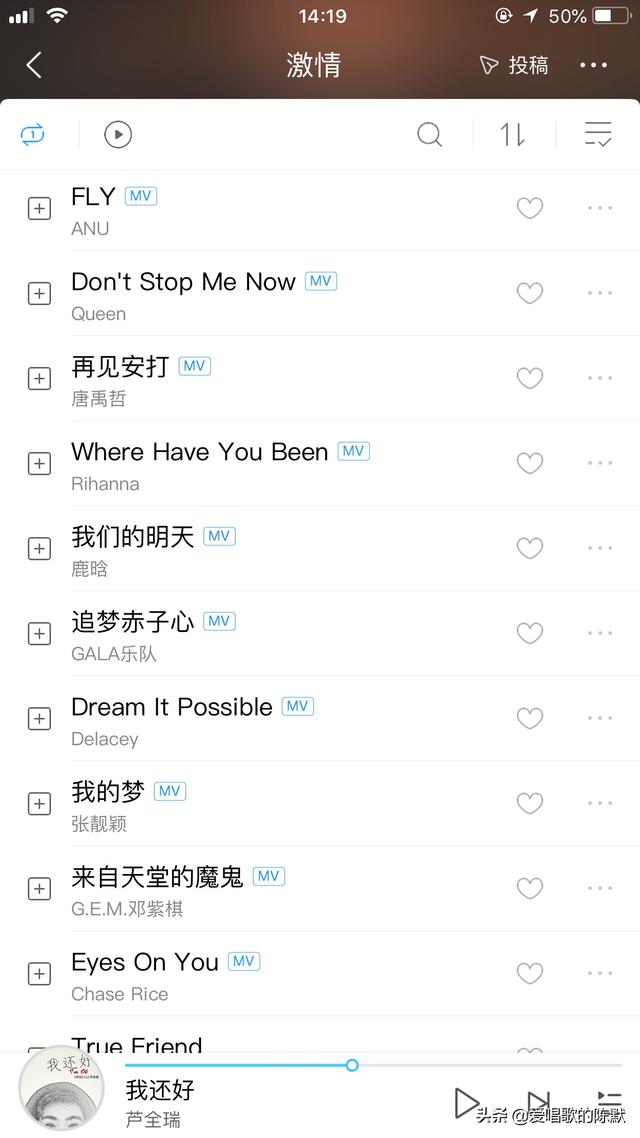
Task: Open more options for Where Have You Been
Action: point(600,463)
